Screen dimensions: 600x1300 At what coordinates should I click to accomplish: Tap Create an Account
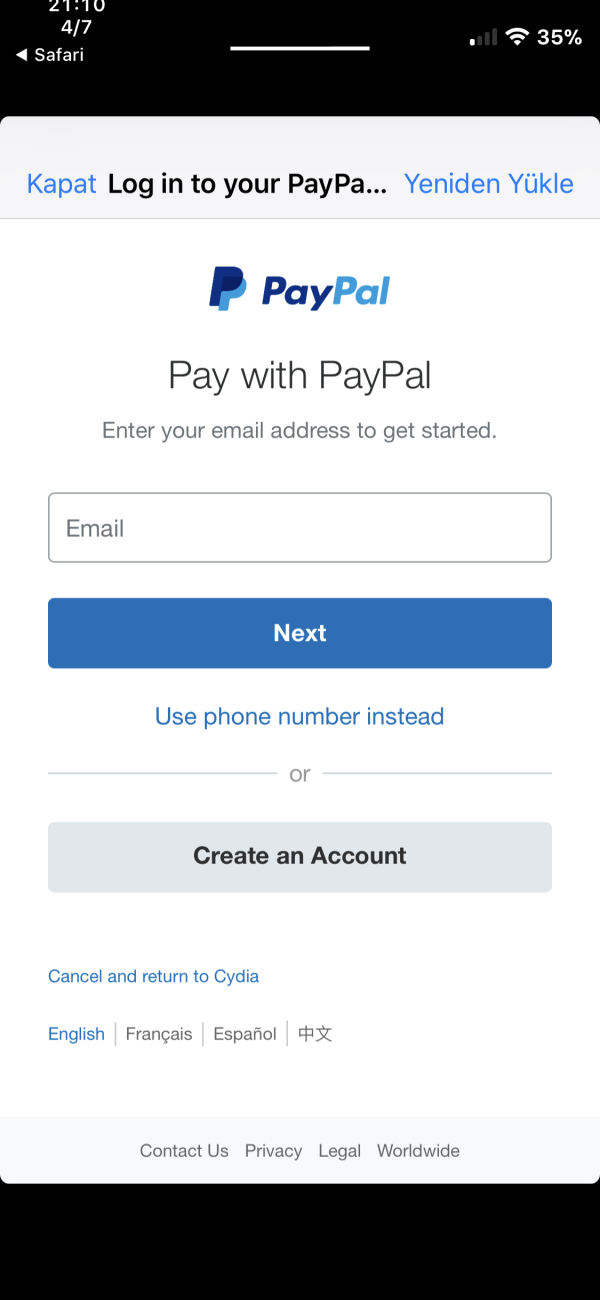point(300,857)
